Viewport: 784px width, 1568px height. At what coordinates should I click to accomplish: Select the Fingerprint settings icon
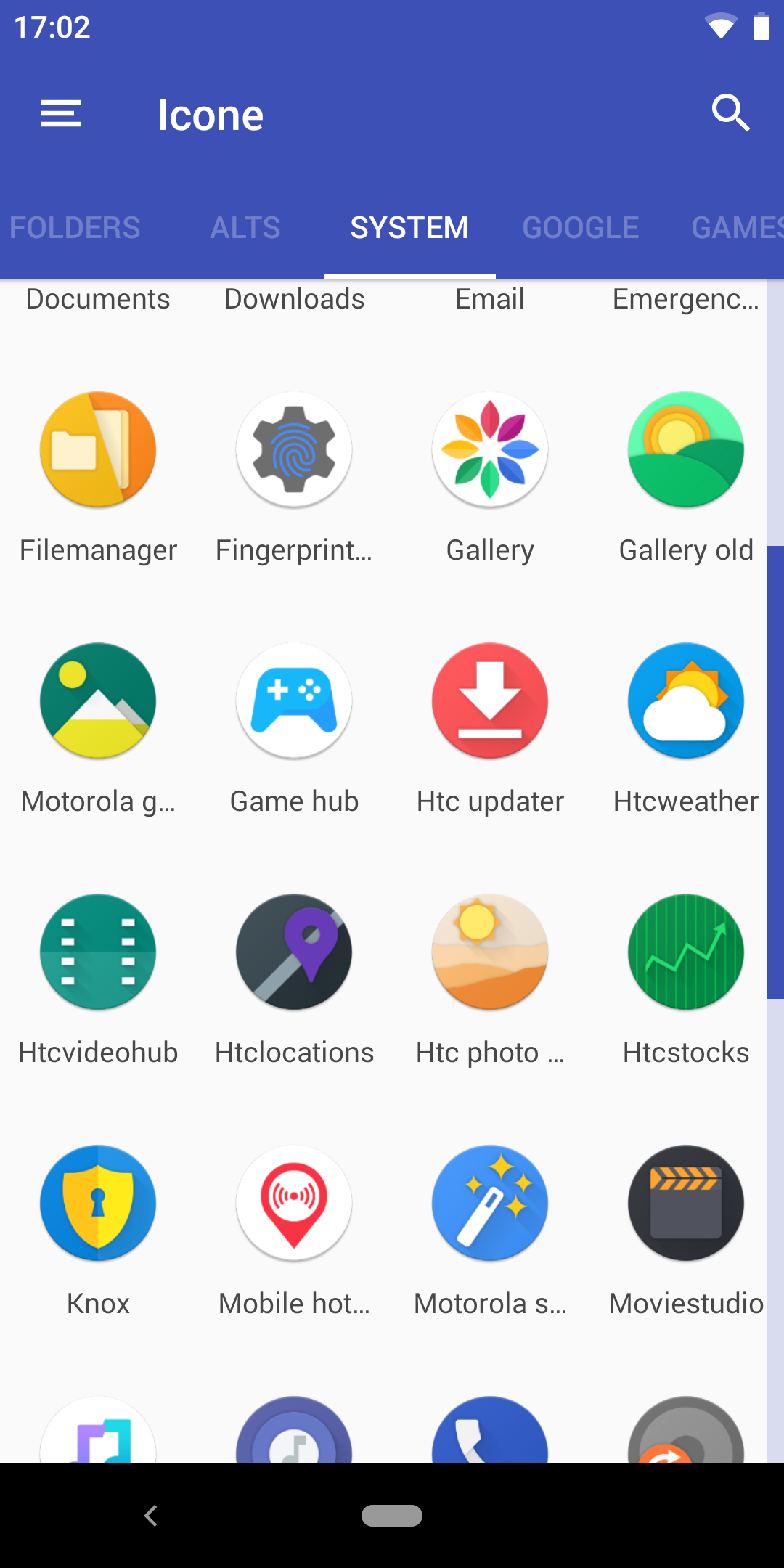point(294,450)
